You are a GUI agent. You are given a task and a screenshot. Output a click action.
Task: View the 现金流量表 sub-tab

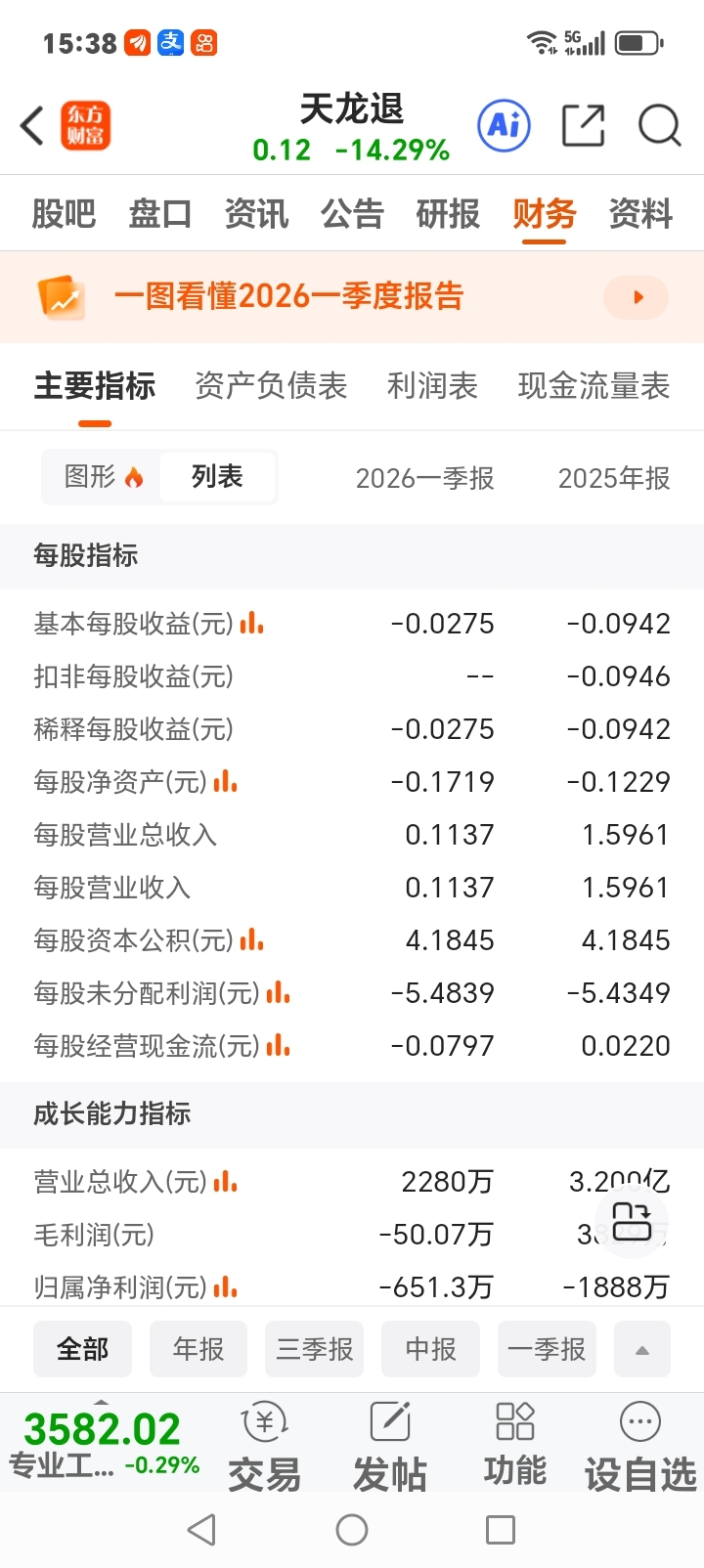pyautogui.click(x=594, y=386)
